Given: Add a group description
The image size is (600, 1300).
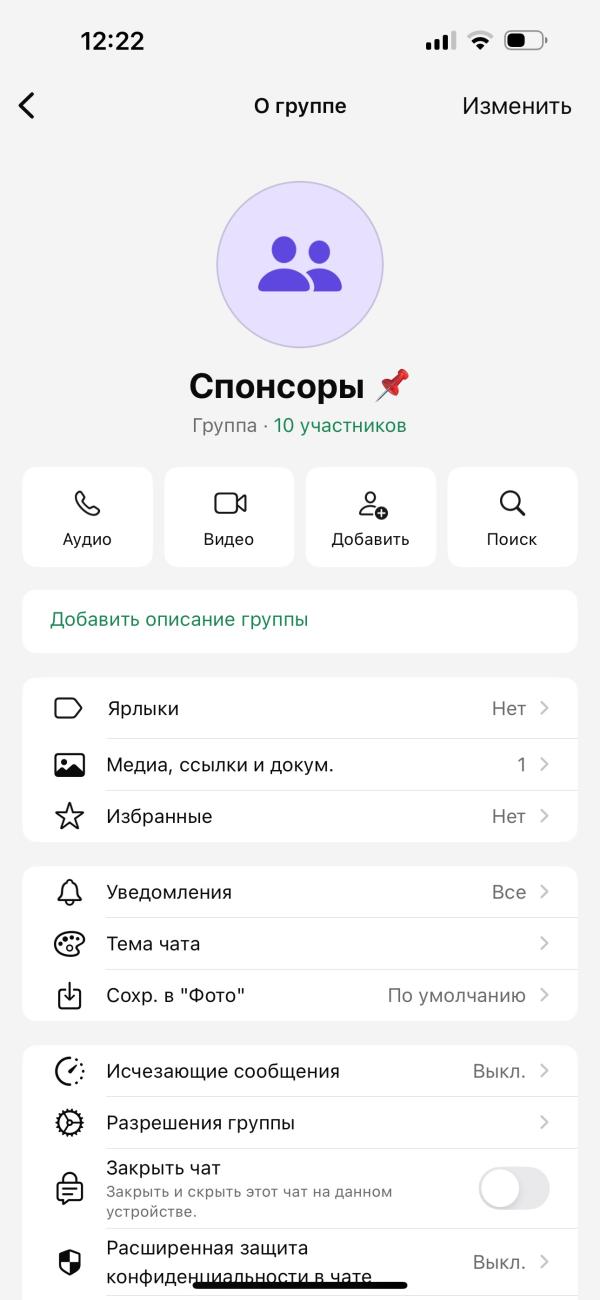Looking at the screenshot, I should click(179, 620).
